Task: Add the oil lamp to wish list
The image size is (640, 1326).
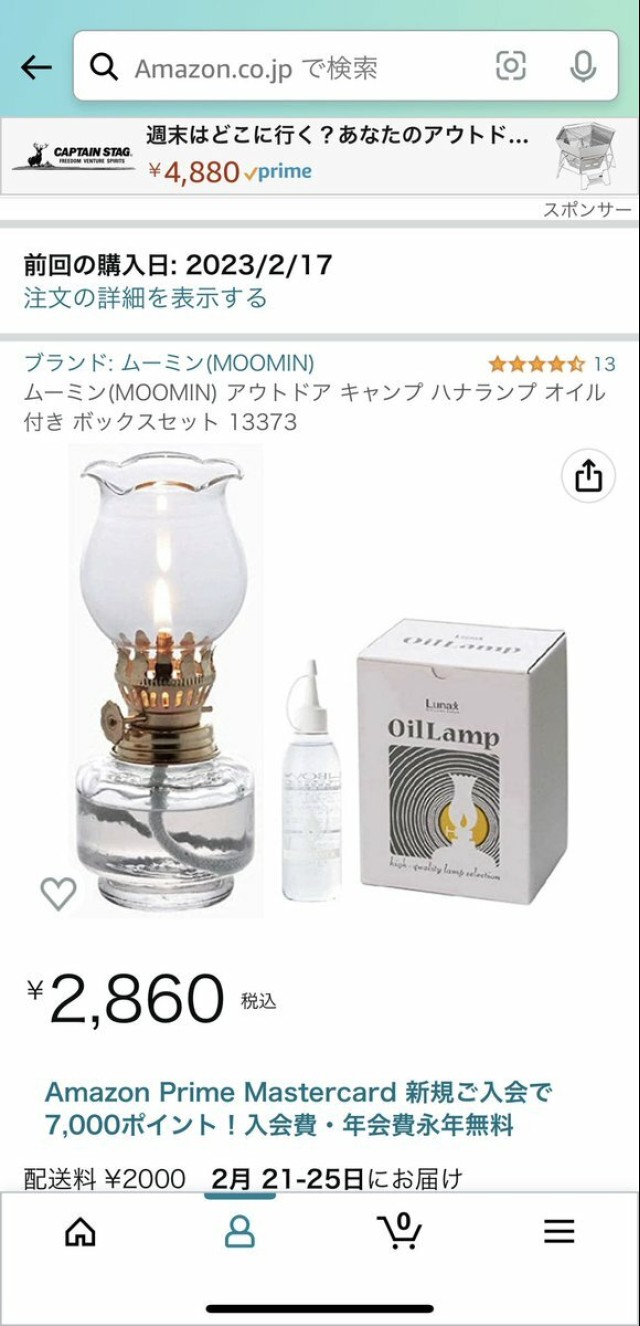Action: [58, 893]
